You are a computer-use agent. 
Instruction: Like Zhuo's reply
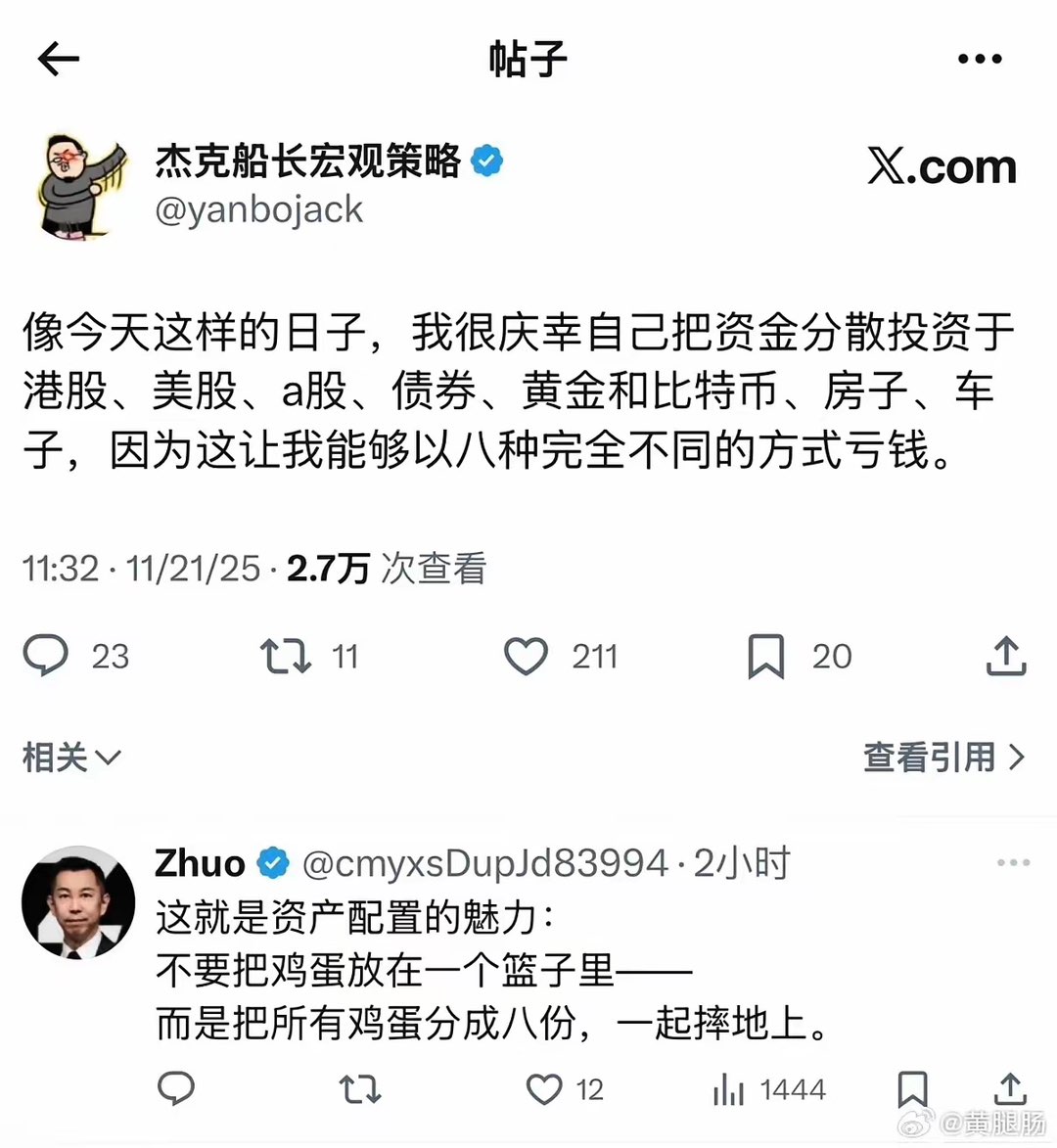coord(544,1088)
